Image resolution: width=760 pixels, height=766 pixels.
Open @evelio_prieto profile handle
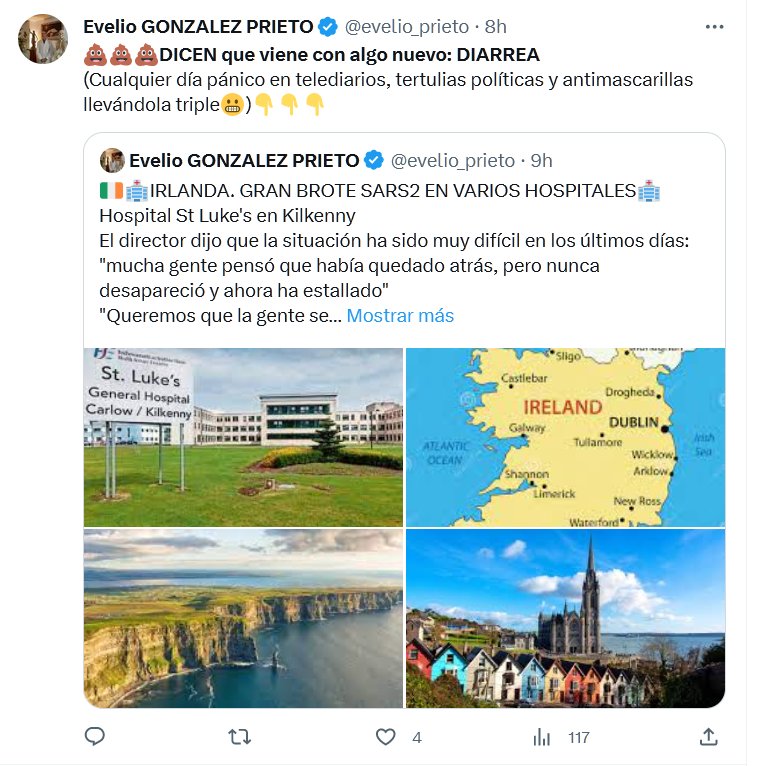[x=407, y=26]
